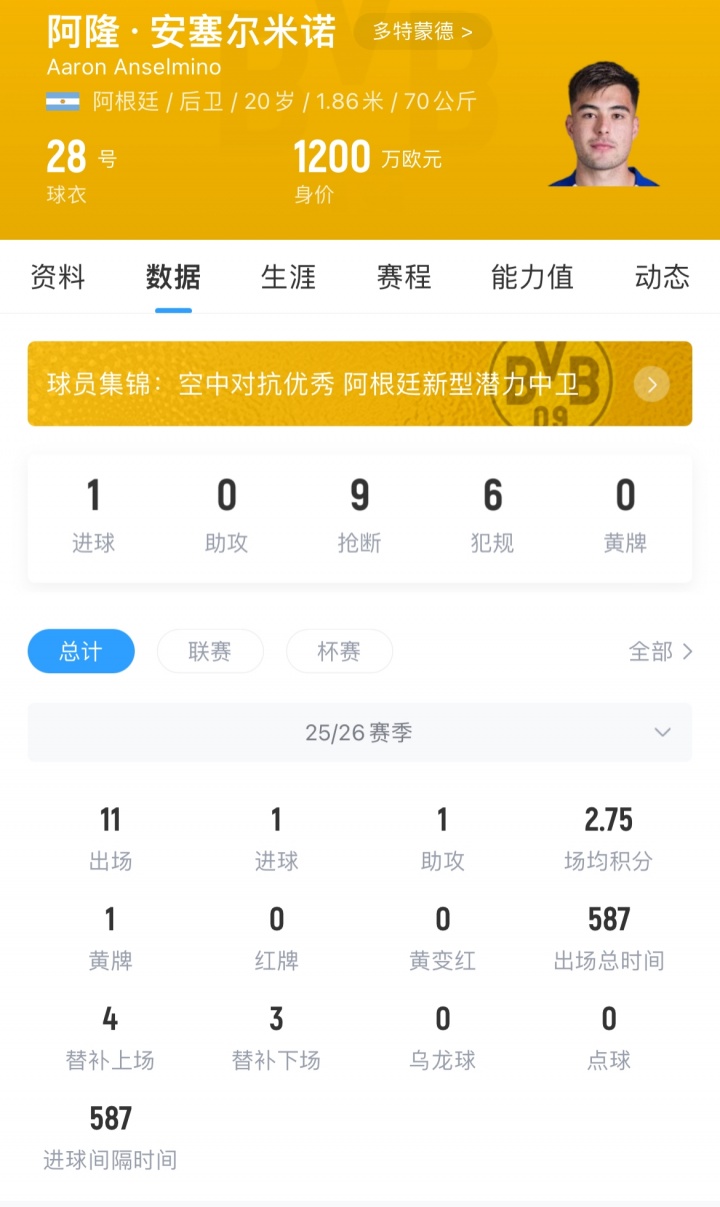Open the 全部 link
The width and height of the screenshot is (720, 1207).
point(660,652)
